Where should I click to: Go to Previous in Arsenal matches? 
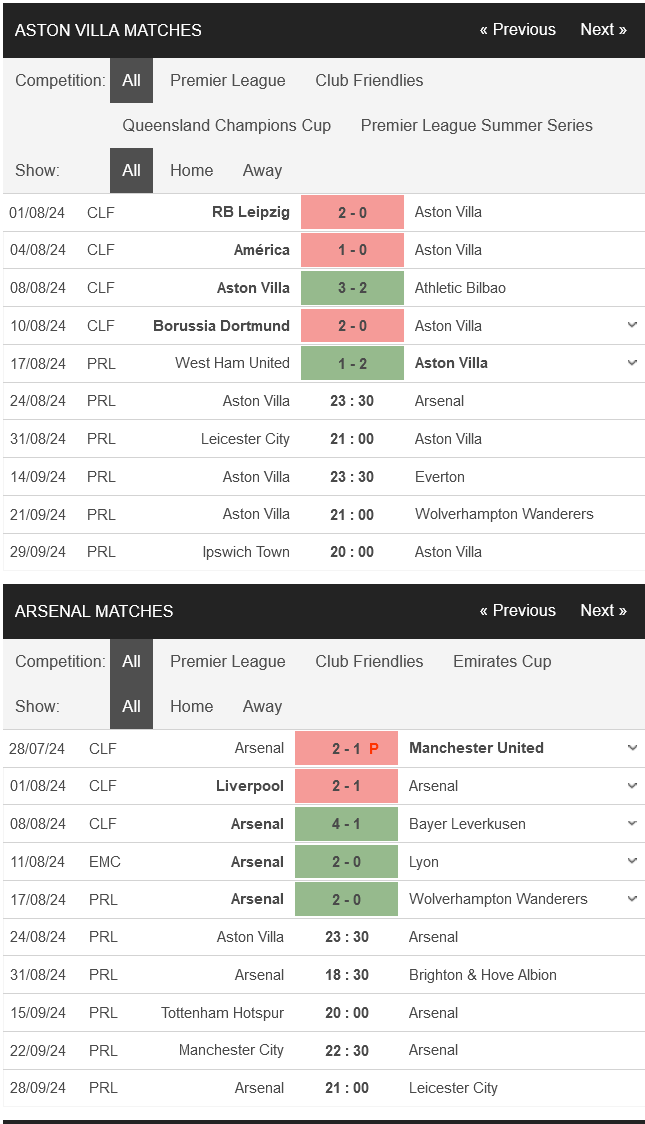click(x=517, y=610)
